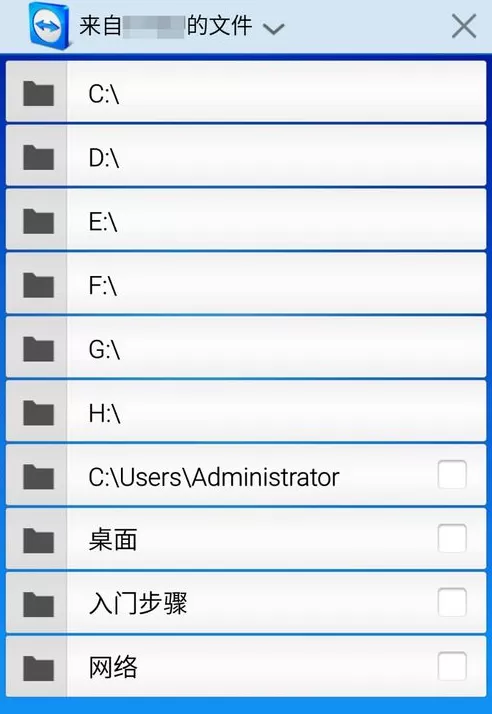This screenshot has width=492, height=714.
Task: Select the 网络 checkbox
Action: coord(452,666)
